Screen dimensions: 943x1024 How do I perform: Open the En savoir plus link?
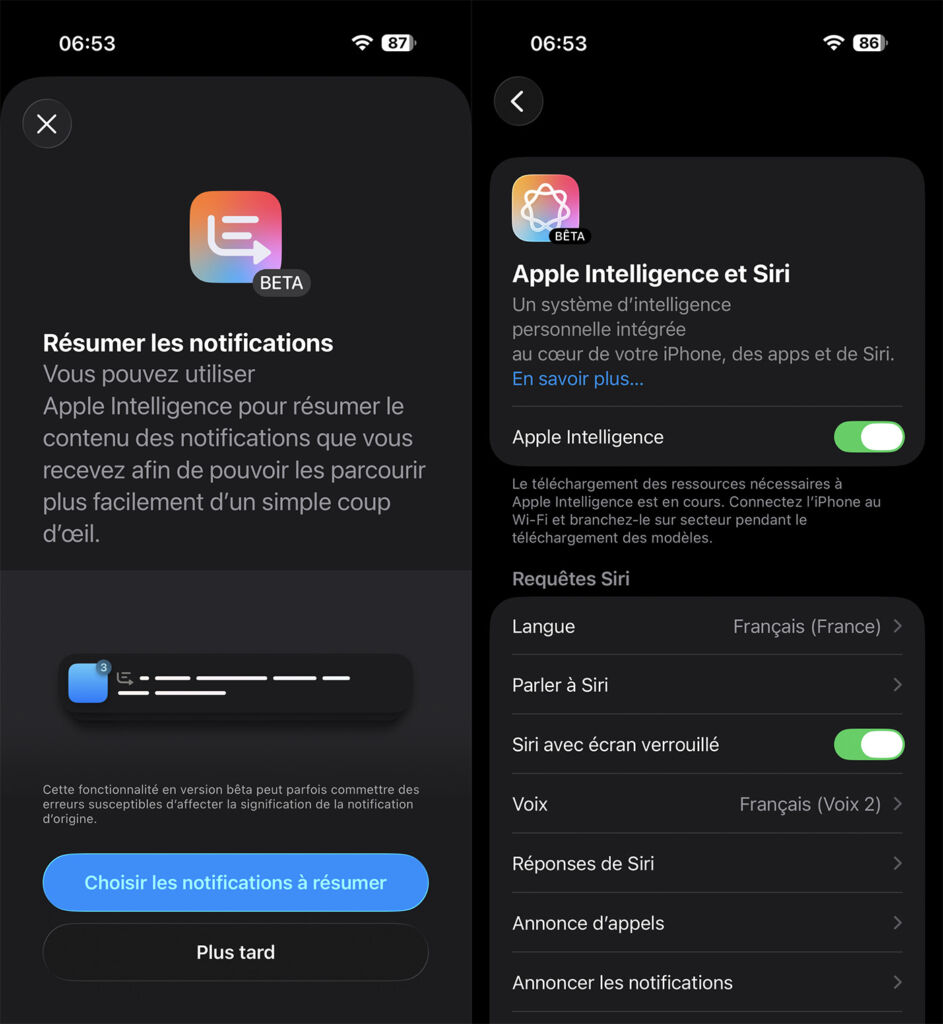pos(577,379)
